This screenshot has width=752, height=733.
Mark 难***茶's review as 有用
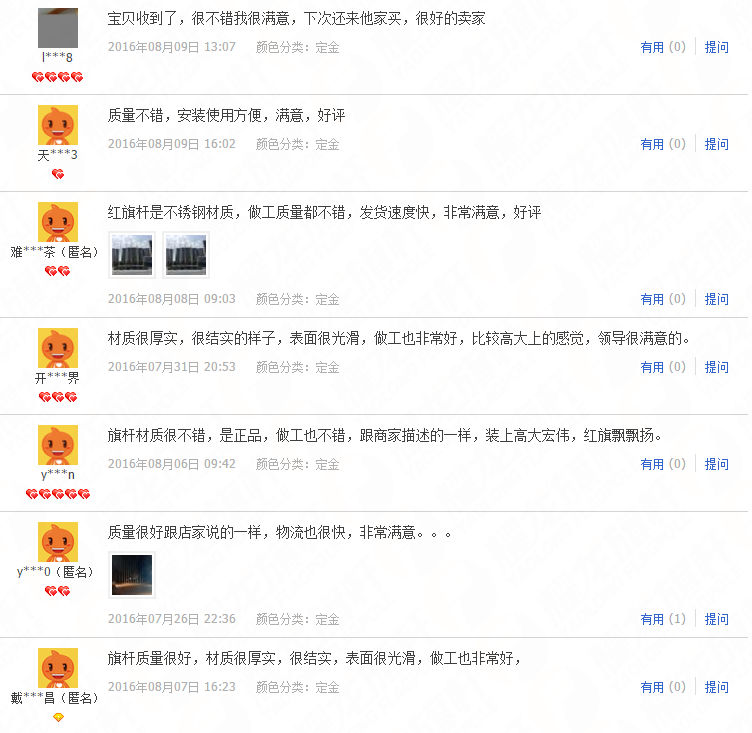pos(652,299)
